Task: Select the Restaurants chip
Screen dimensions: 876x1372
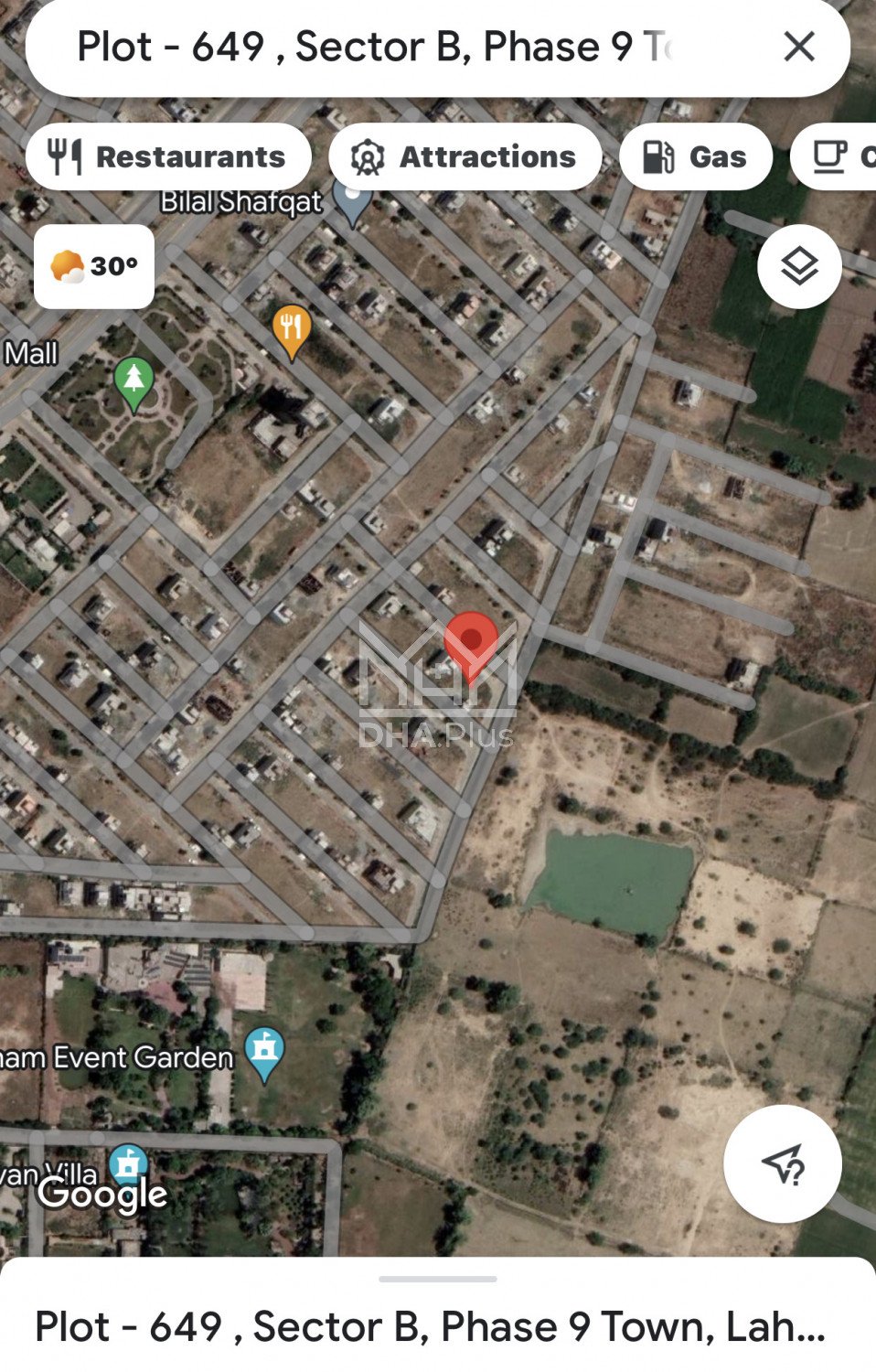Action: tap(168, 157)
